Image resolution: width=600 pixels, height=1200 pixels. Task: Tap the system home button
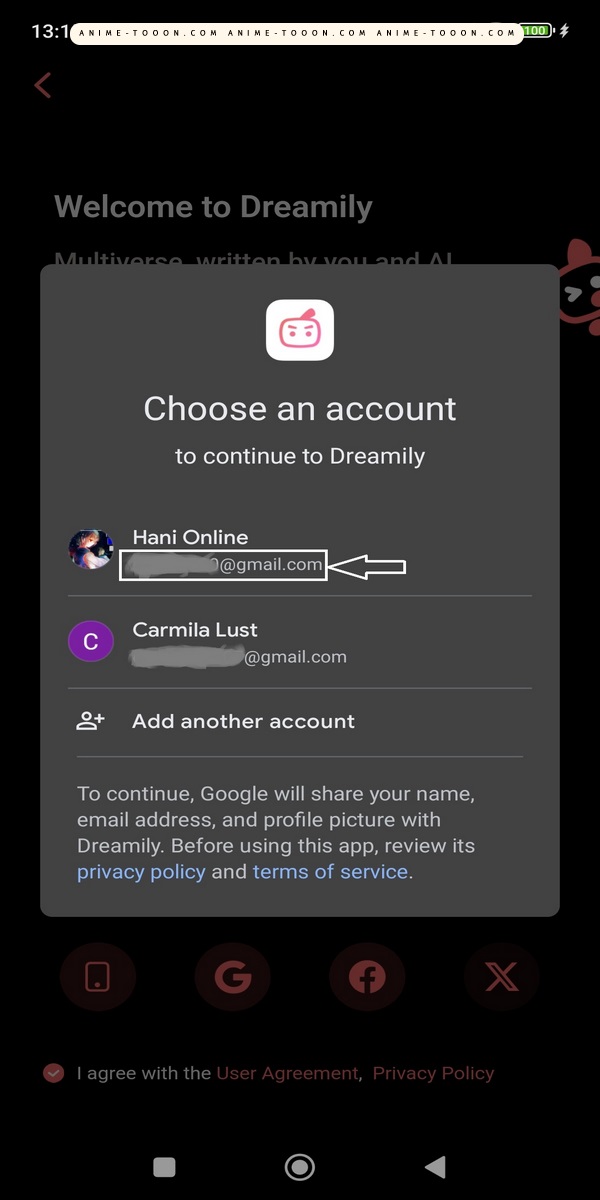[x=299, y=1166]
